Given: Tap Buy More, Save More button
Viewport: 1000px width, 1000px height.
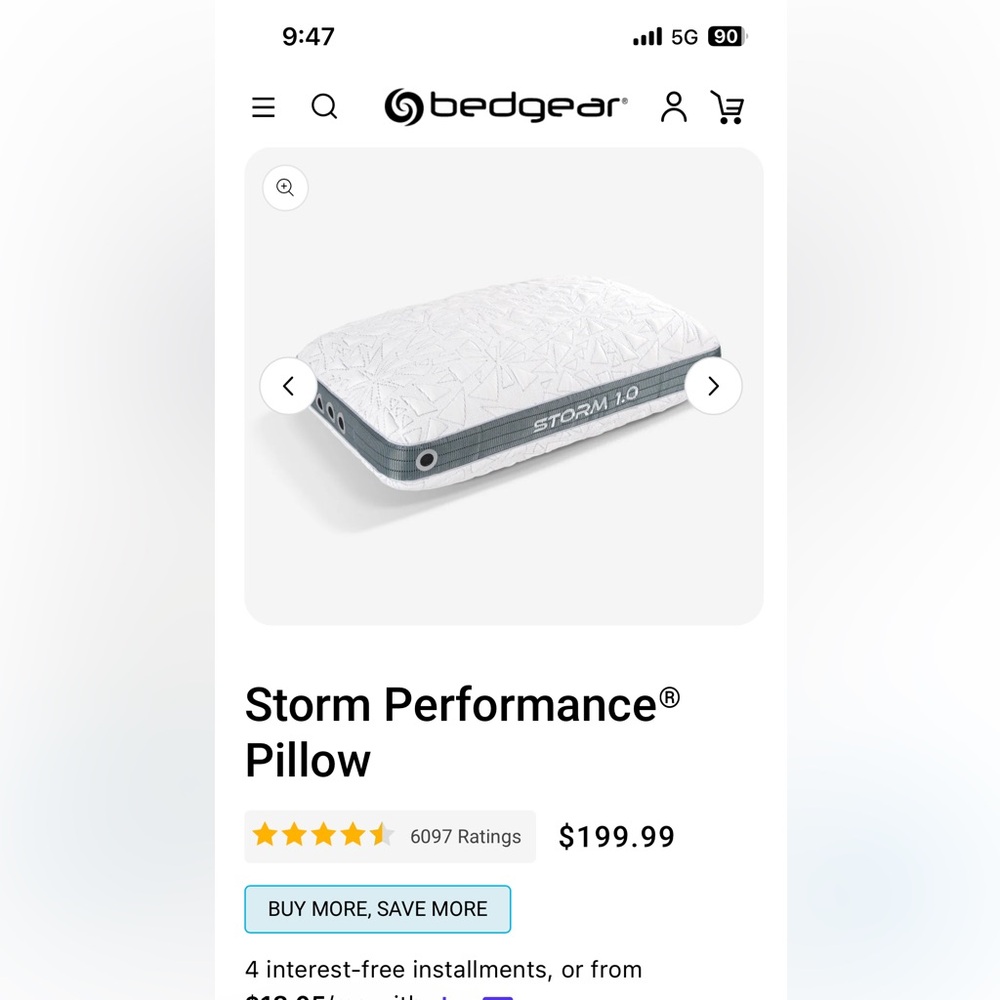Looking at the screenshot, I should click(378, 909).
